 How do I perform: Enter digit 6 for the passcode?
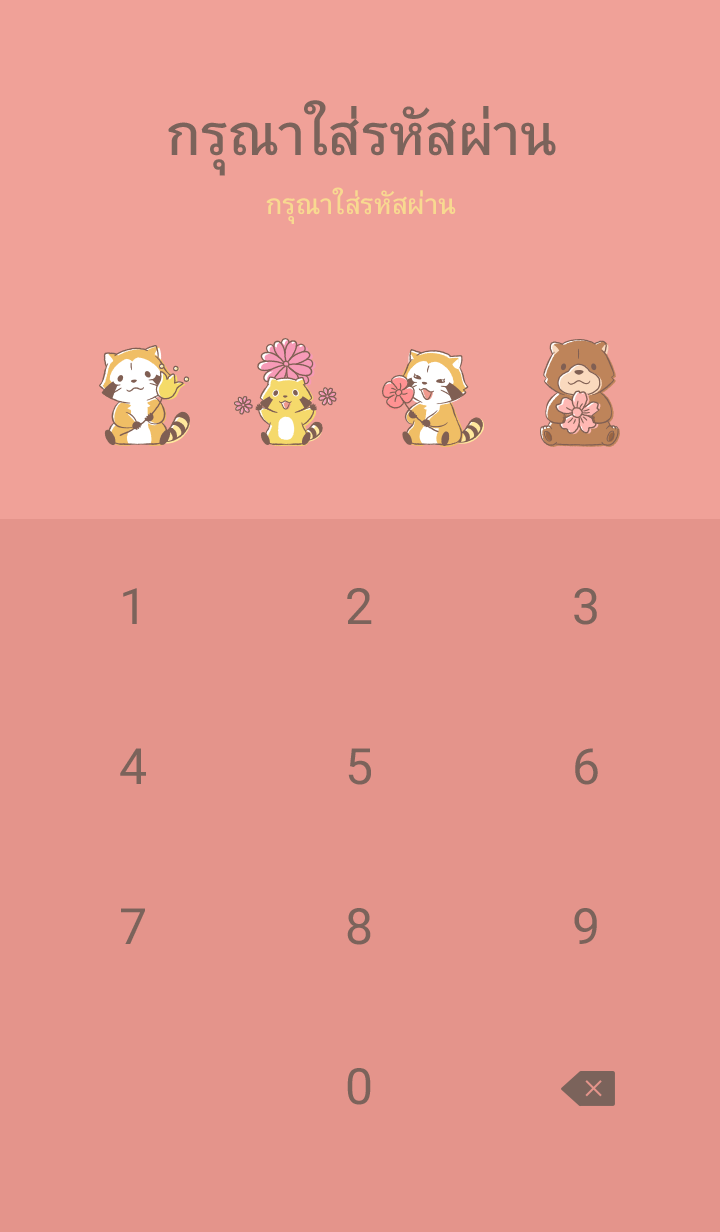(585, 767)
